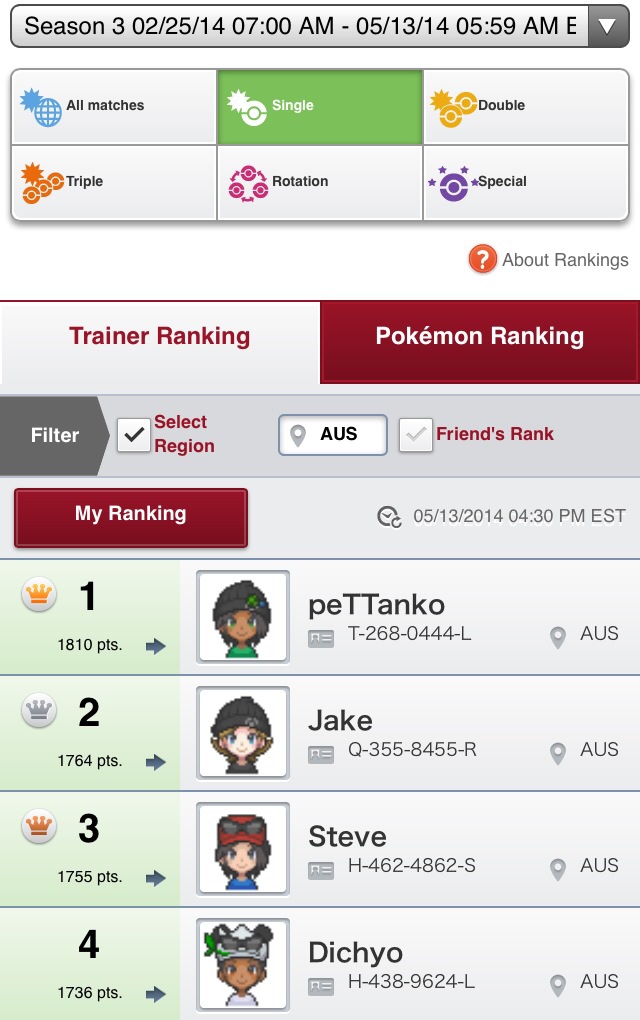Switch to Special battles
The image size is (640, 1020).
[x=526, y=182]
